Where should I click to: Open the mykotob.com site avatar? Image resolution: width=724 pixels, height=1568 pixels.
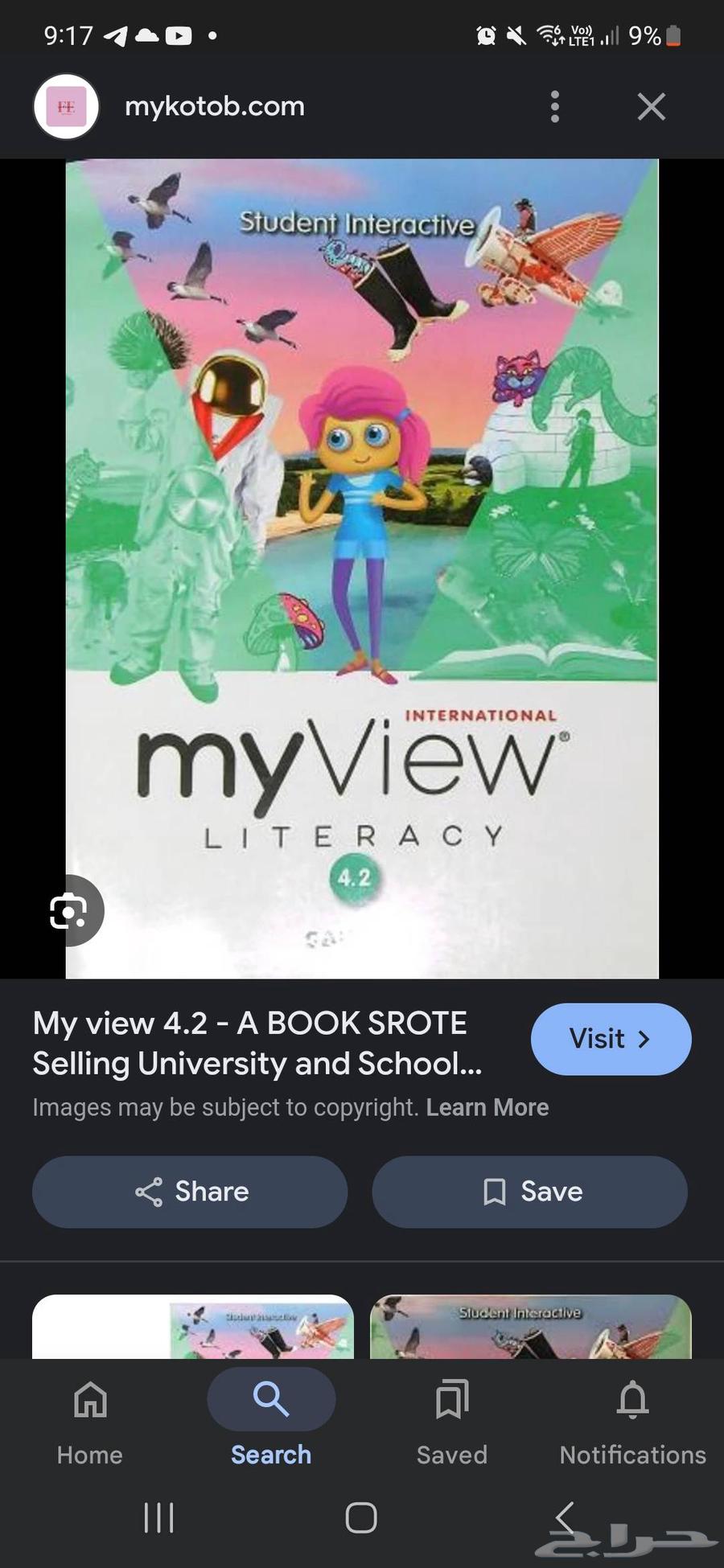click(66, 107)
